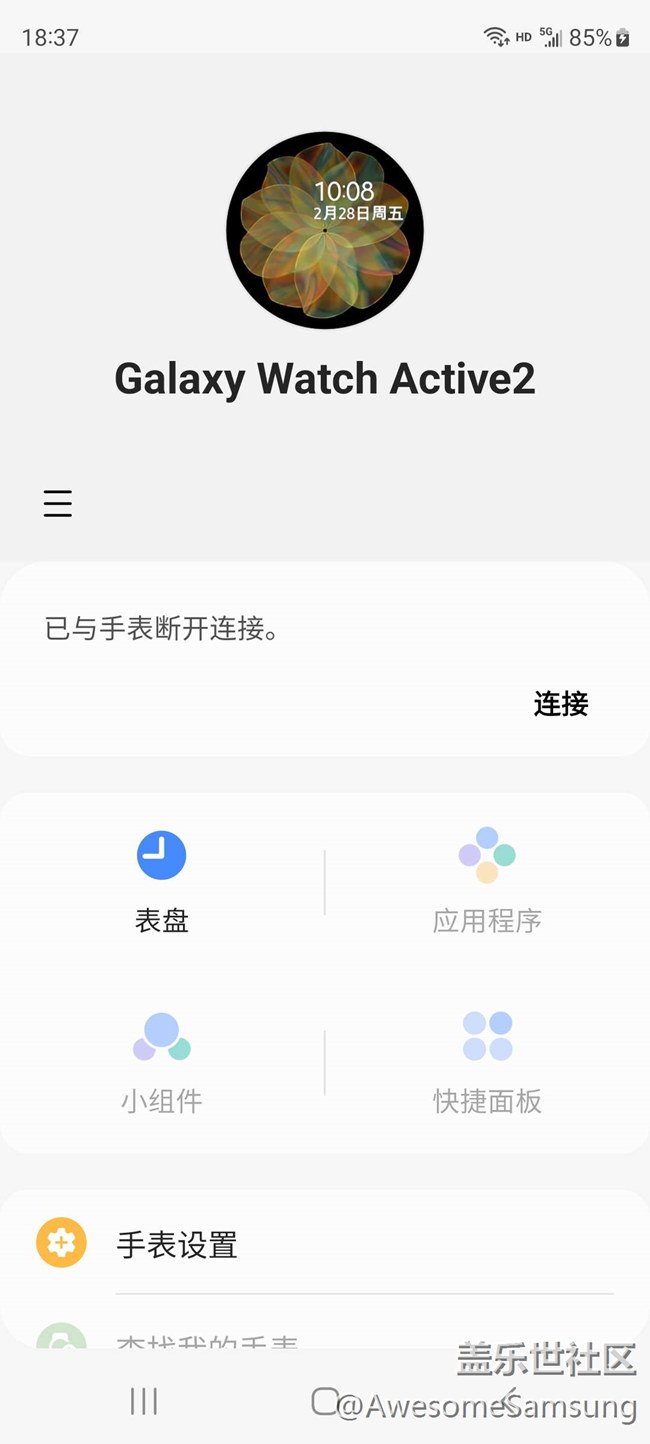Tap 连接 to reconnect the watch
Screen dimensions: 650x1444
click(560, 704)
